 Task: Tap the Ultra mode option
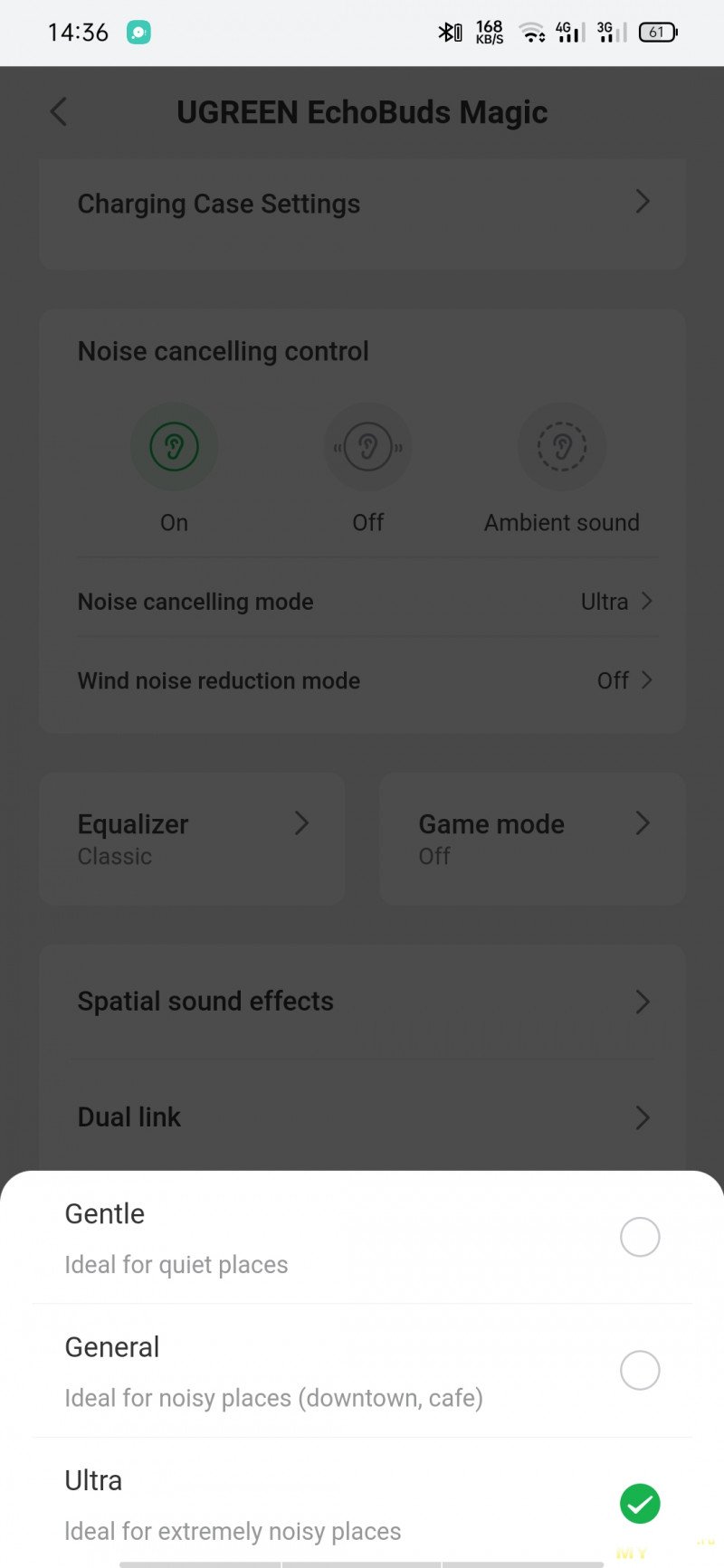[362, 1503]
